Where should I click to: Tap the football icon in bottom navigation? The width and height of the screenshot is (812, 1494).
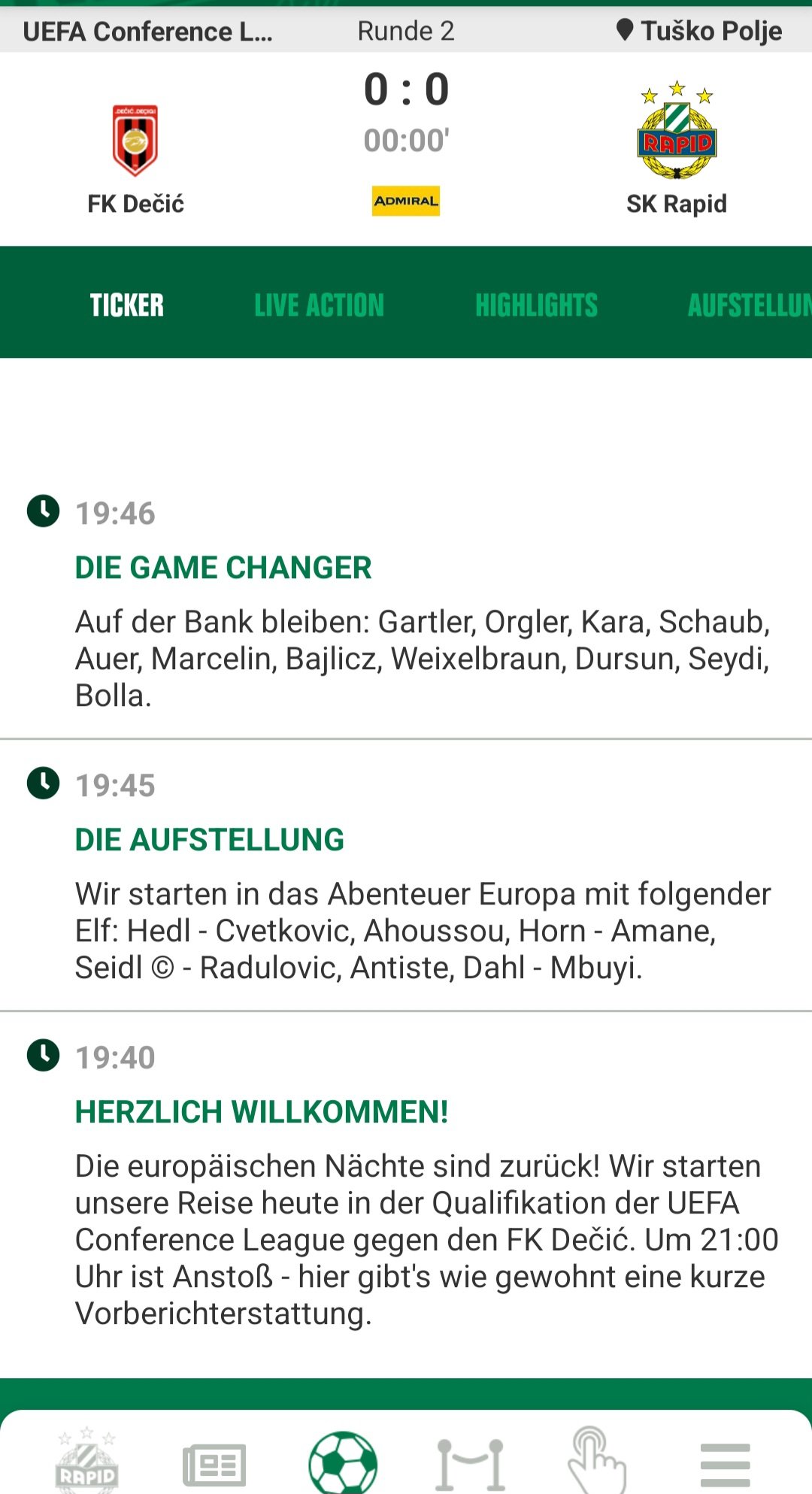point(343,1462)
